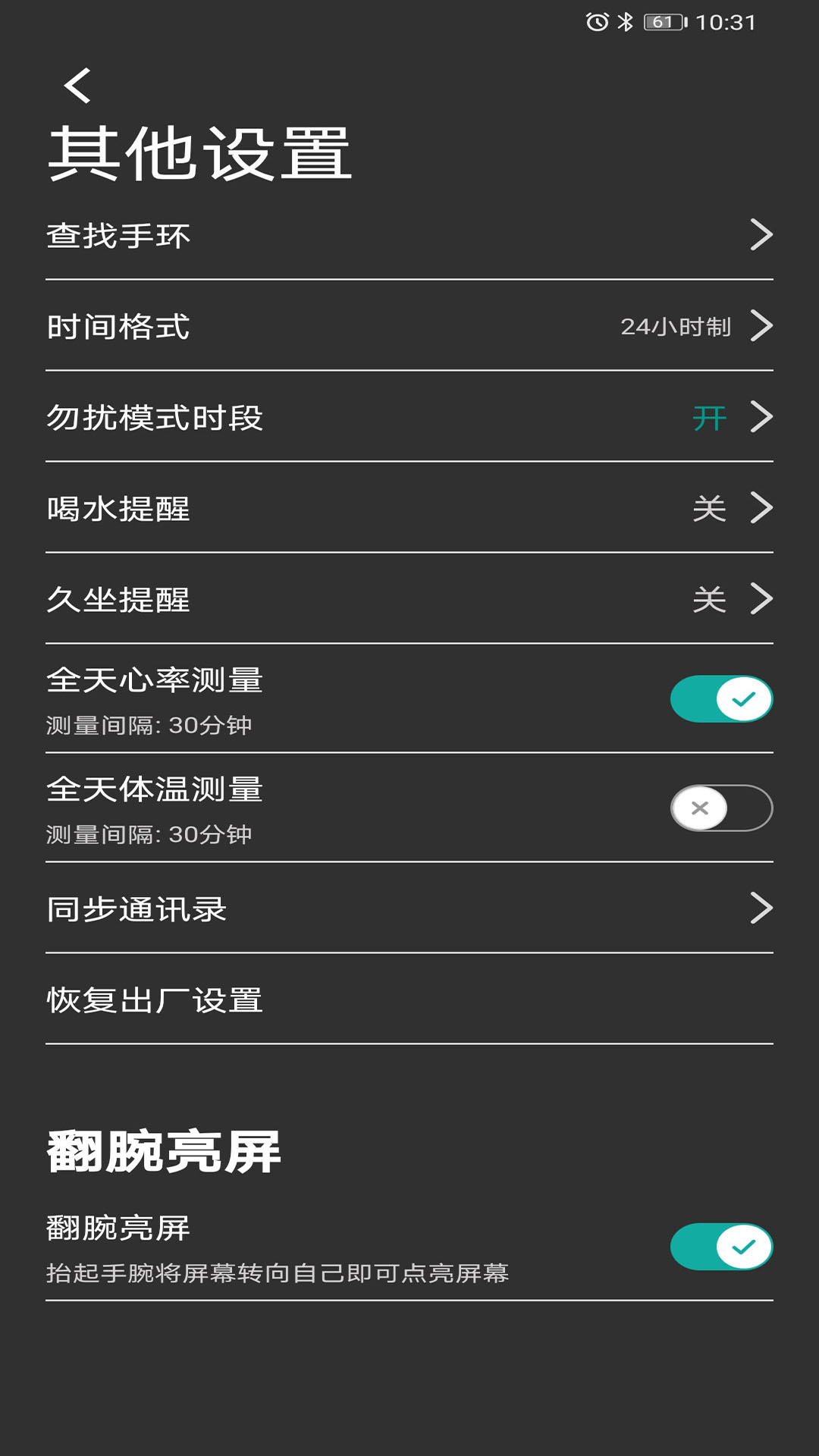Turn off 翻腕亮屏 wrist-raise toggle
Viewport: 819px width, 1456px height.
click(x=721, y=1246)
